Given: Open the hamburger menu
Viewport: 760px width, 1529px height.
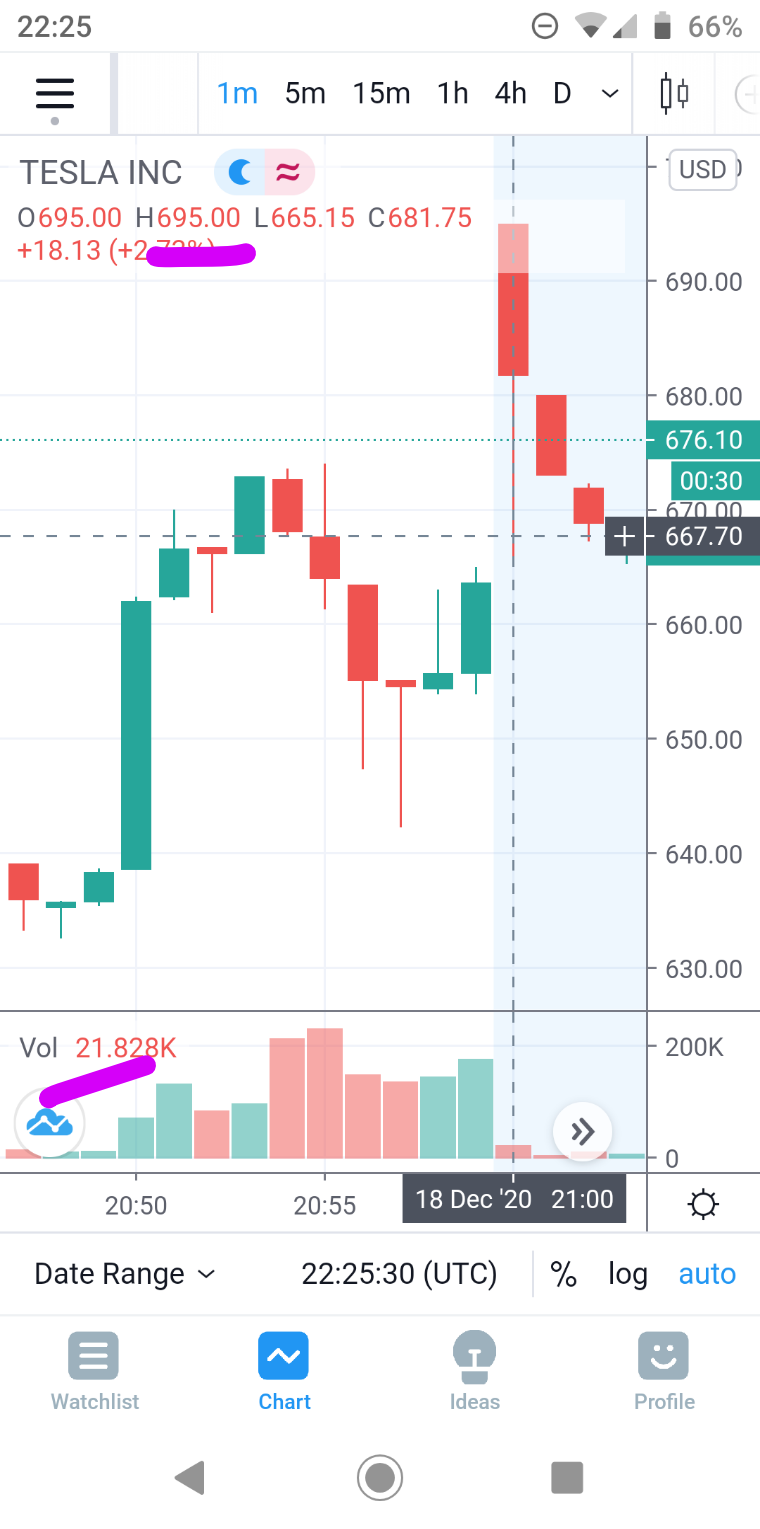Looking at the screenshot, I should 55,94.
